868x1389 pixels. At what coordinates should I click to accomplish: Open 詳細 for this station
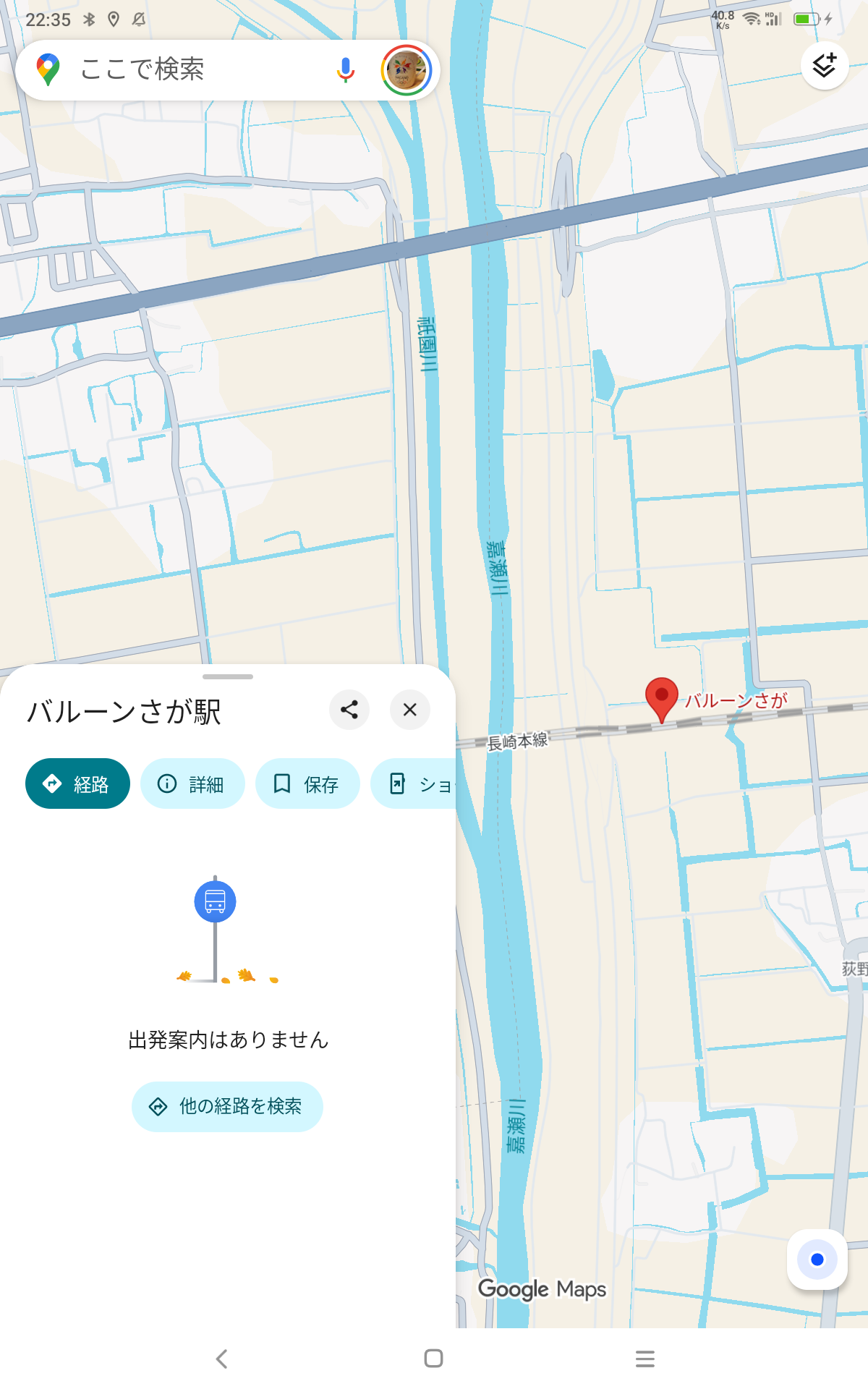[192, 783]
